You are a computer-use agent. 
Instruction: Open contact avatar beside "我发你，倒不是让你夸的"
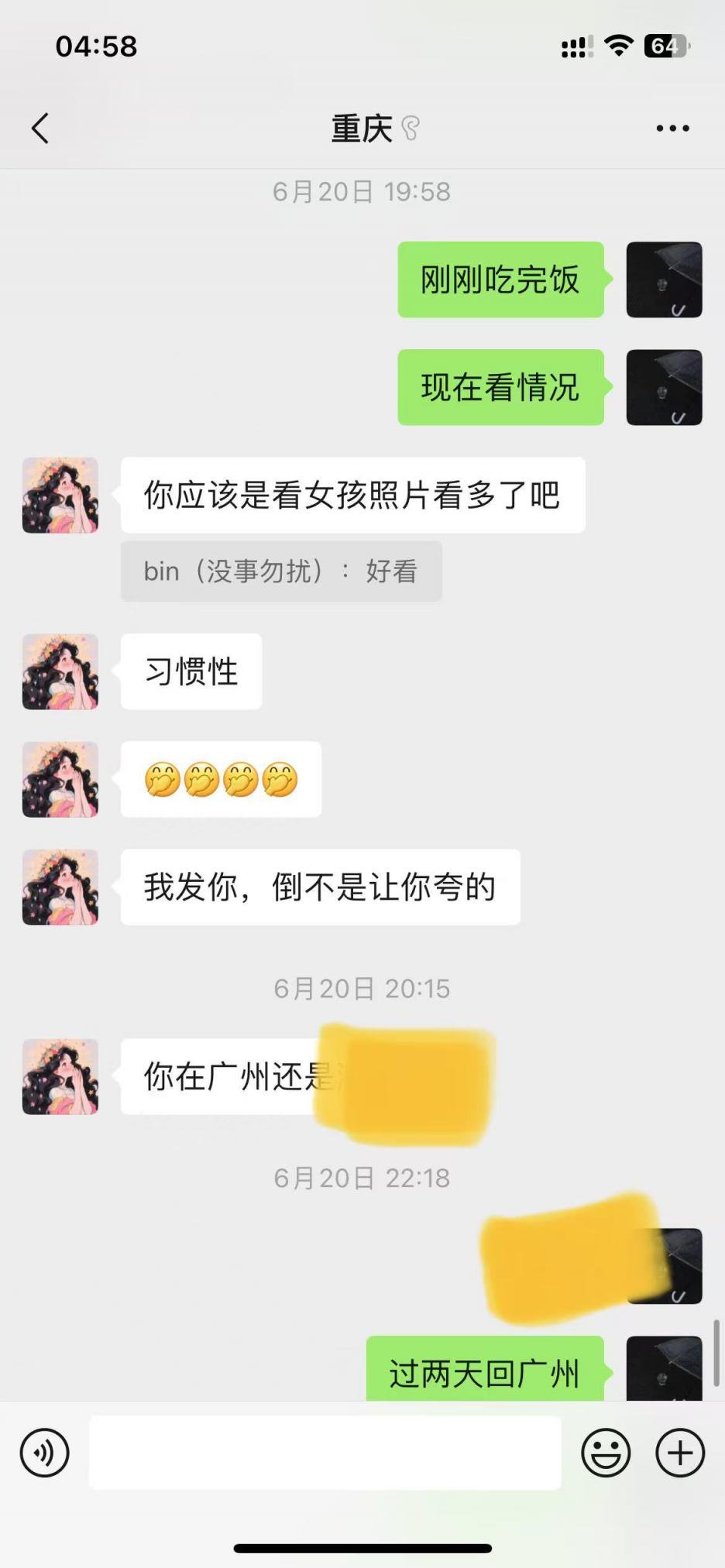[60, 887]
